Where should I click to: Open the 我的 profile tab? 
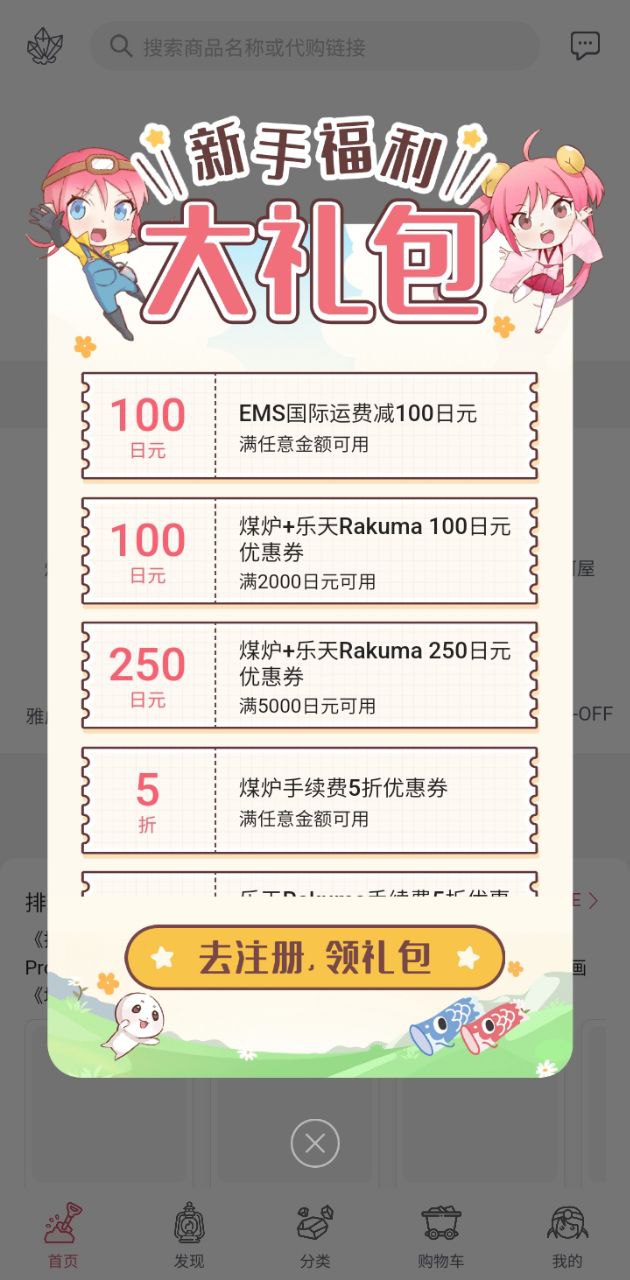[567, 1236]
